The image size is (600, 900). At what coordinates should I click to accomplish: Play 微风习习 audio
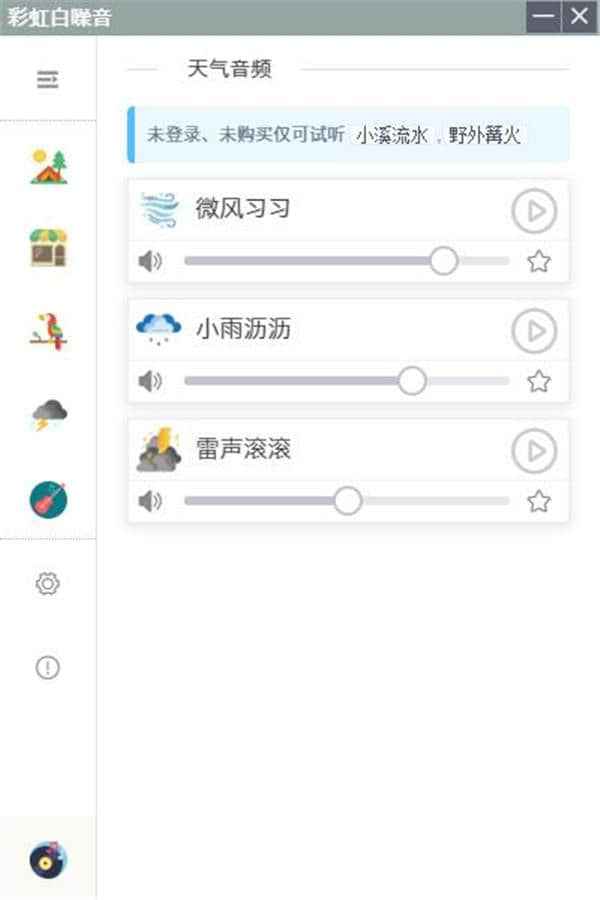click(x=534, y=211)
